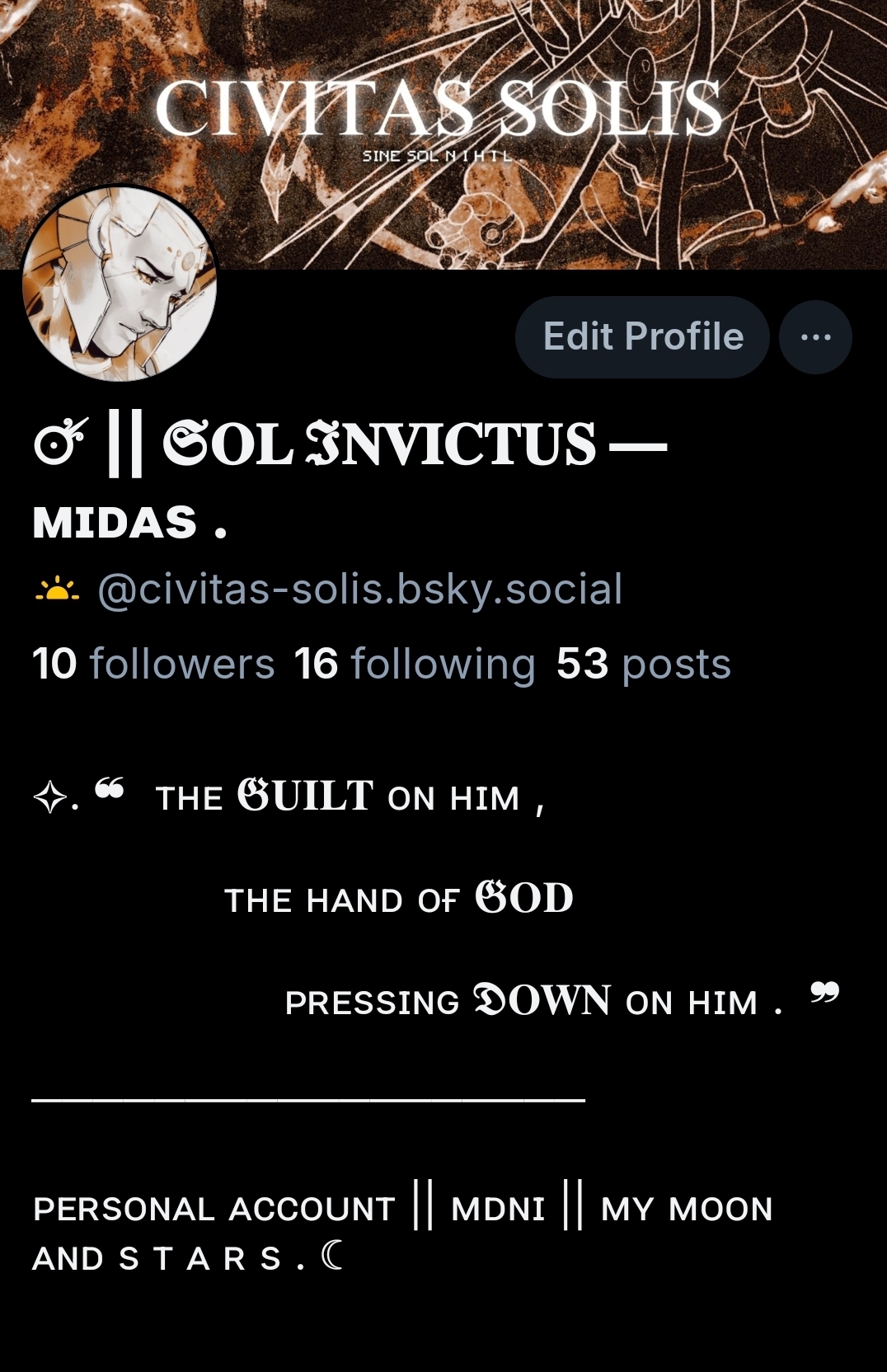View the profile avatar picture
Screen dimensions: 887x1372
pos(120,284)
